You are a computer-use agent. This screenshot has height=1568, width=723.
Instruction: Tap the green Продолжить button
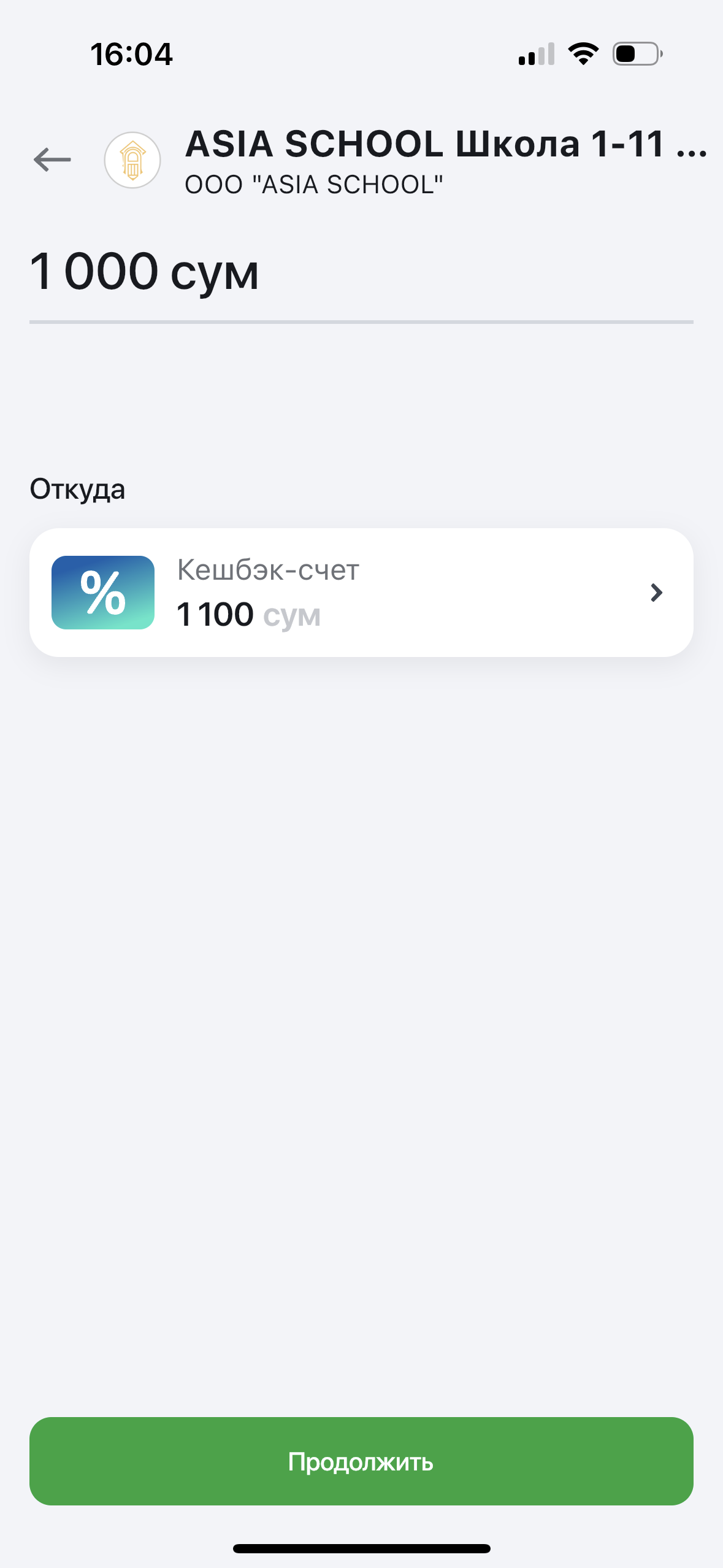(361, 1461)
